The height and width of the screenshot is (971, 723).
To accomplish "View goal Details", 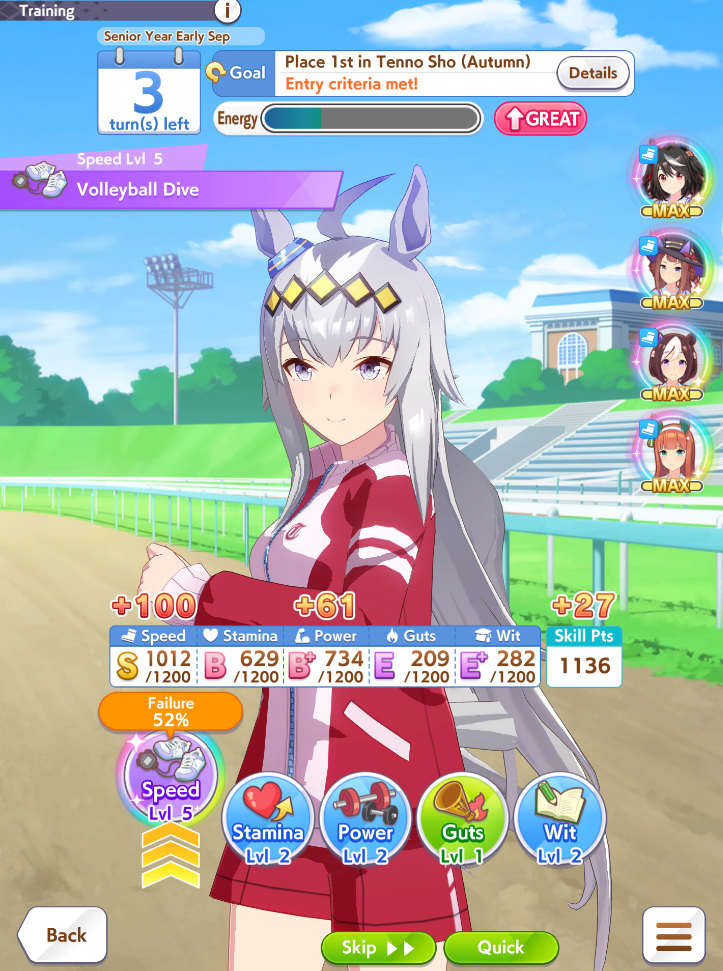I will (x=593, y=73).
